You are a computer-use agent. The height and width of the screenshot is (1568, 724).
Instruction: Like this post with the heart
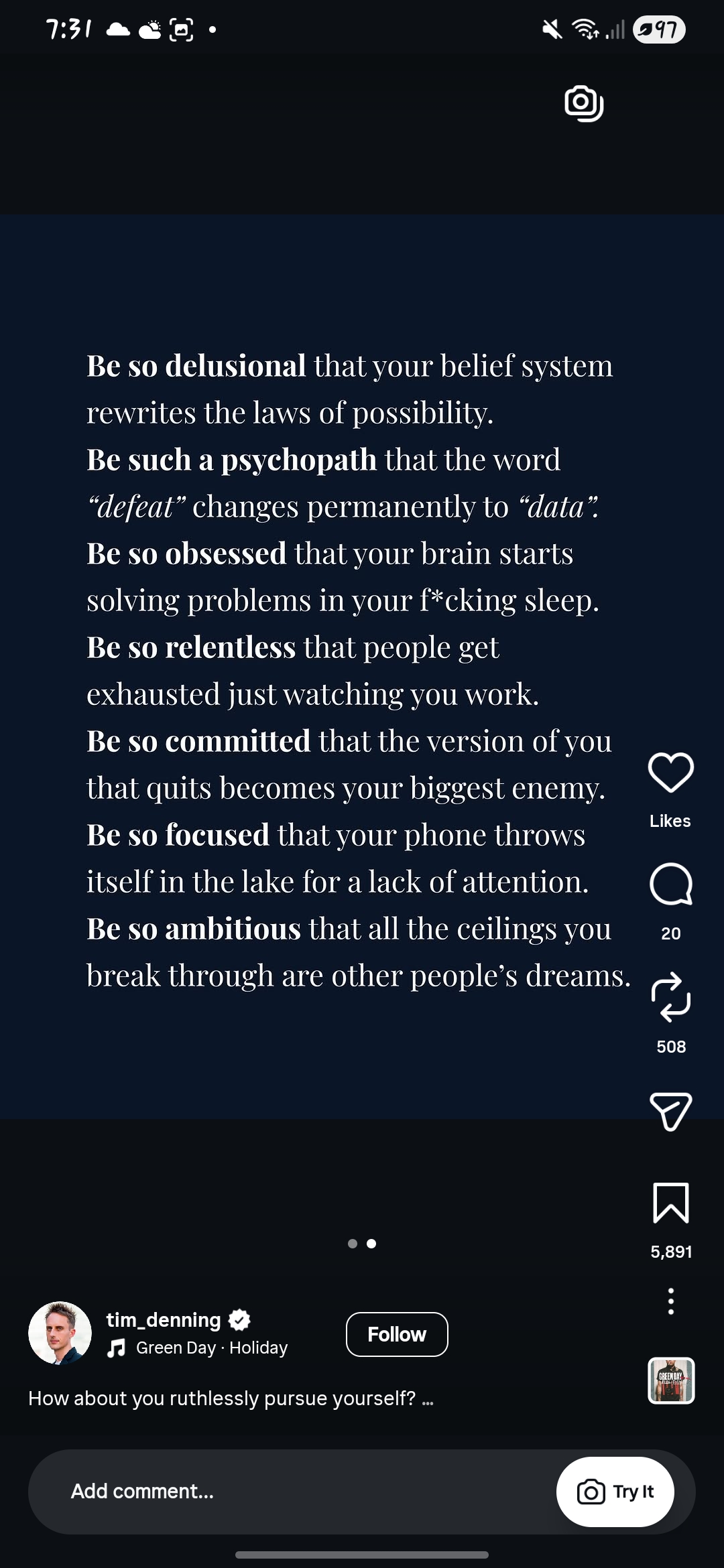click(670, 773)
